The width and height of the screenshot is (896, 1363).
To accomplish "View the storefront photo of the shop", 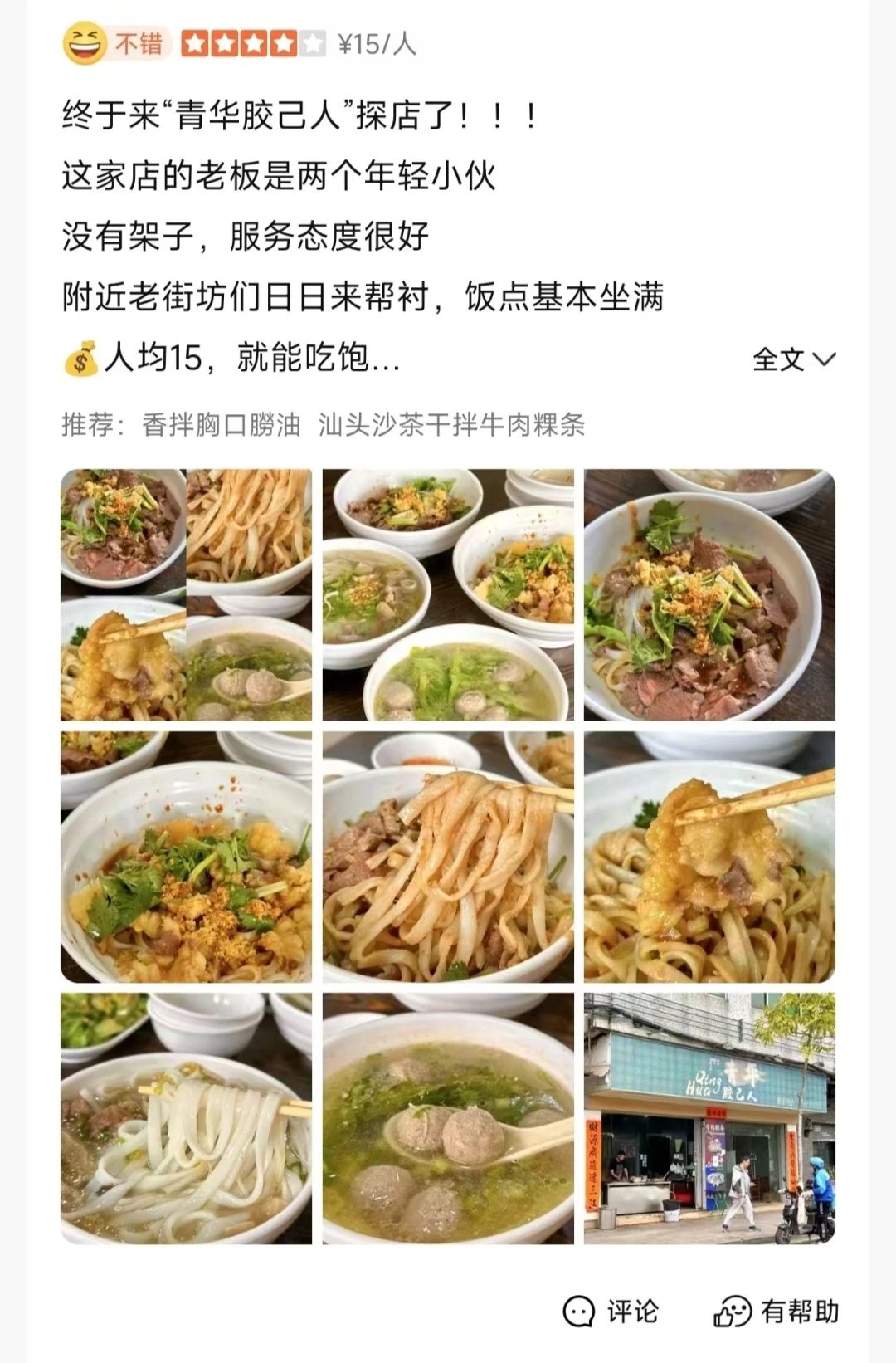I will click(709, 1118).
